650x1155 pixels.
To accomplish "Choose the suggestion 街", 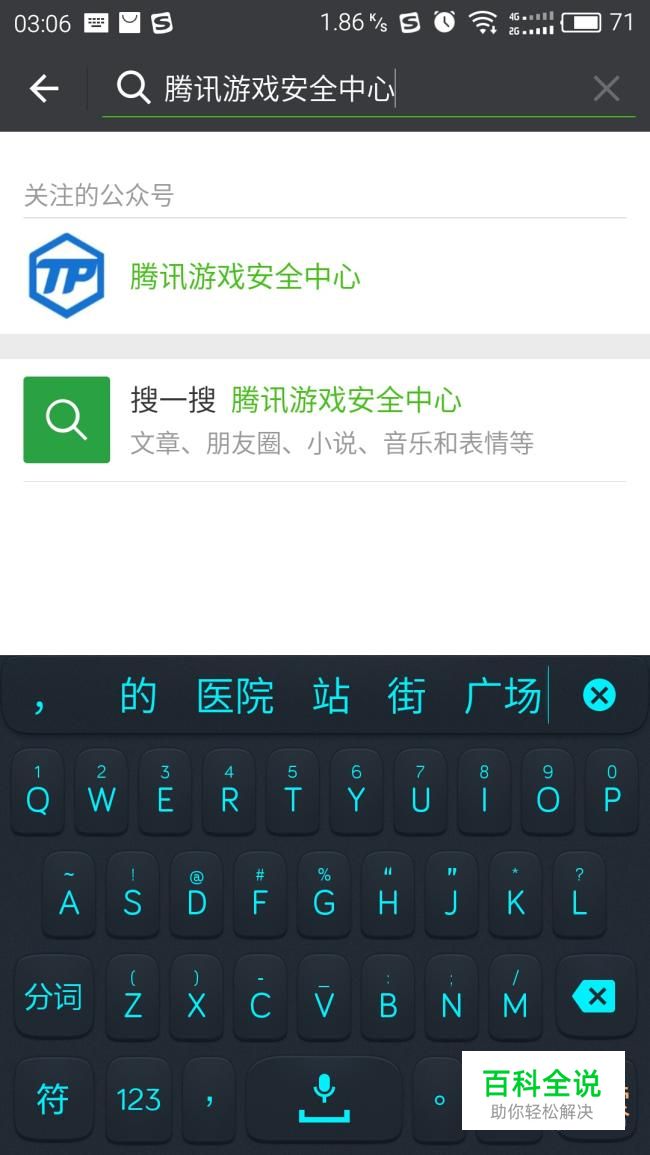I will point(406,696).
